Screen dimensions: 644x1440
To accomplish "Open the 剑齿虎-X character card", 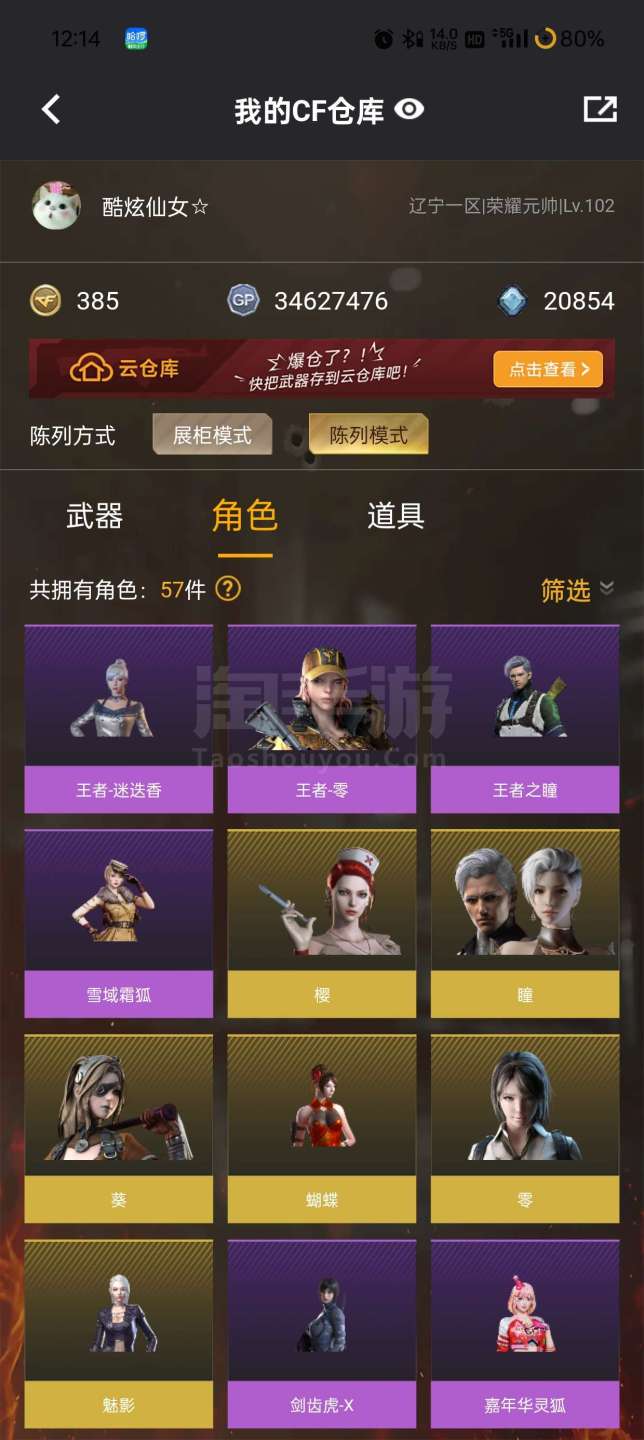I will point(322,1333).
